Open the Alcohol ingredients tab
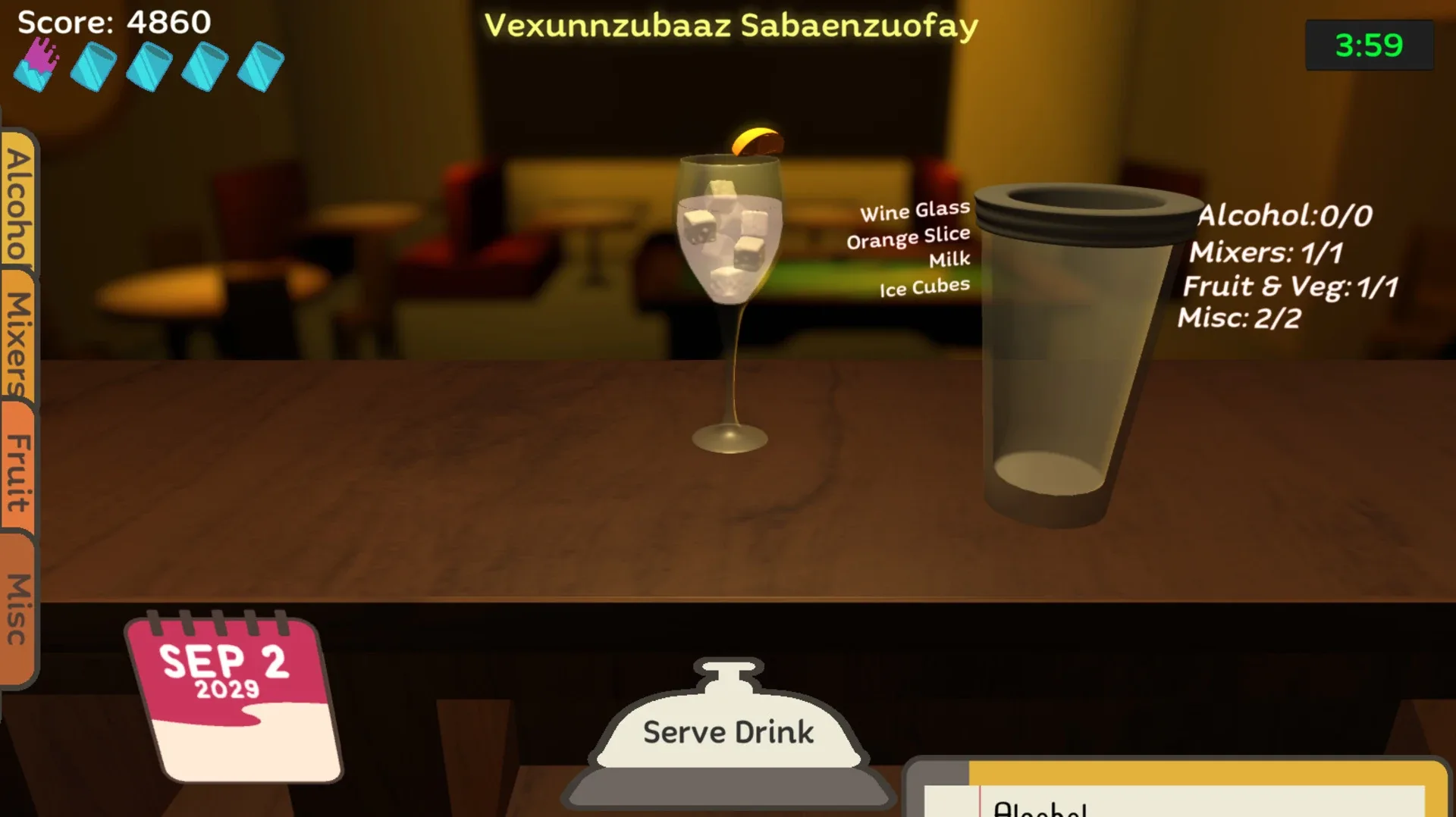1456x817 pixels. pos(19,201)
